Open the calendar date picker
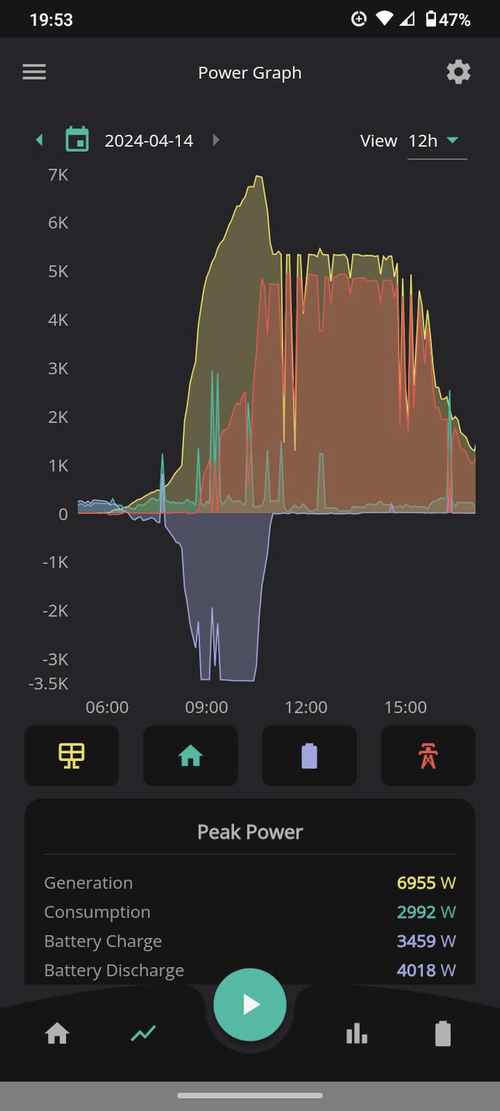500x1111 pixels. click(x=77, y=139)
